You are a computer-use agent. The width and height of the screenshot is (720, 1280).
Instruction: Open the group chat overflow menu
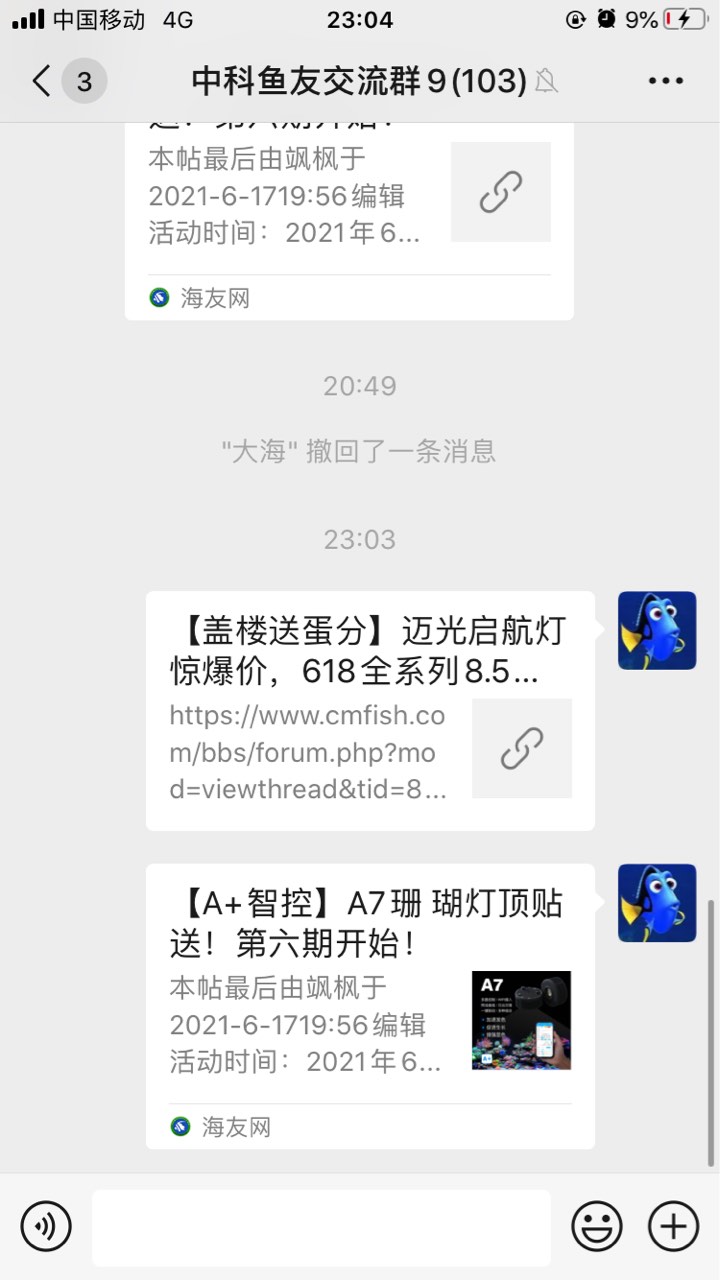[665, 81]
